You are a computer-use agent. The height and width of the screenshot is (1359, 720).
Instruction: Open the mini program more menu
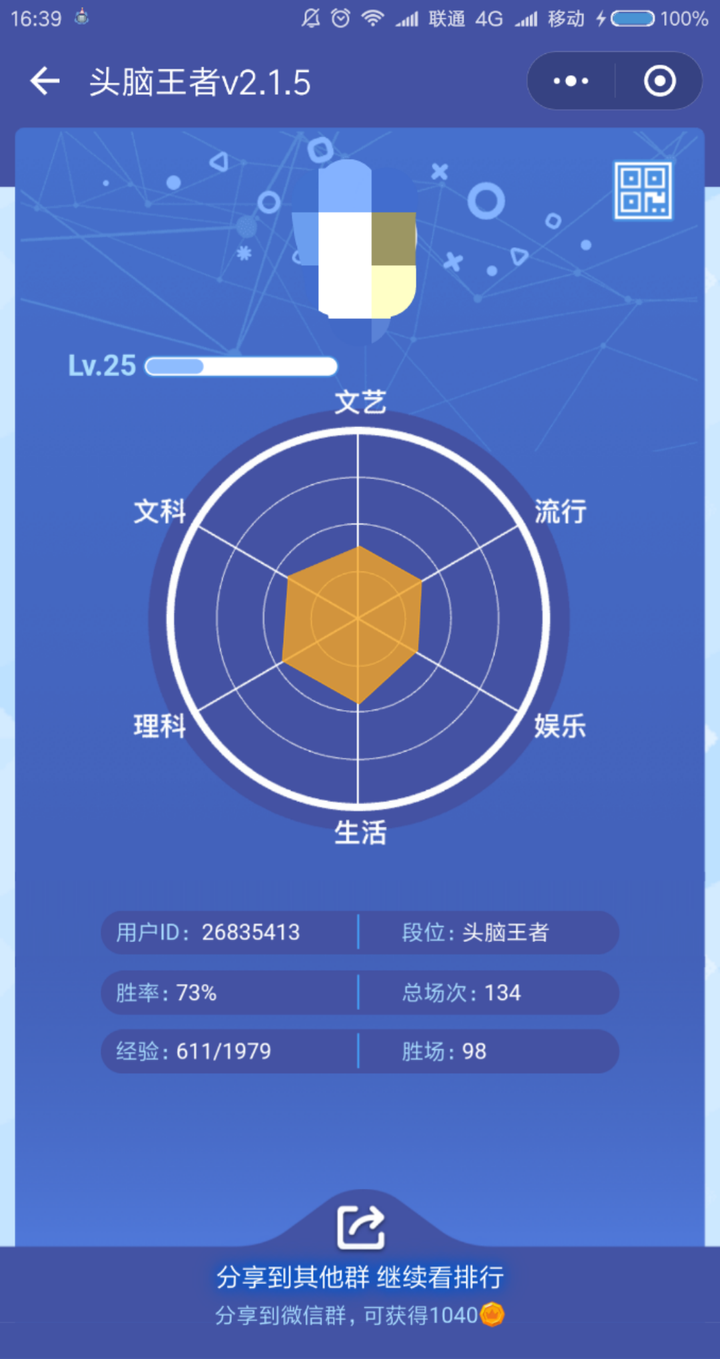[x=571, y=81]
